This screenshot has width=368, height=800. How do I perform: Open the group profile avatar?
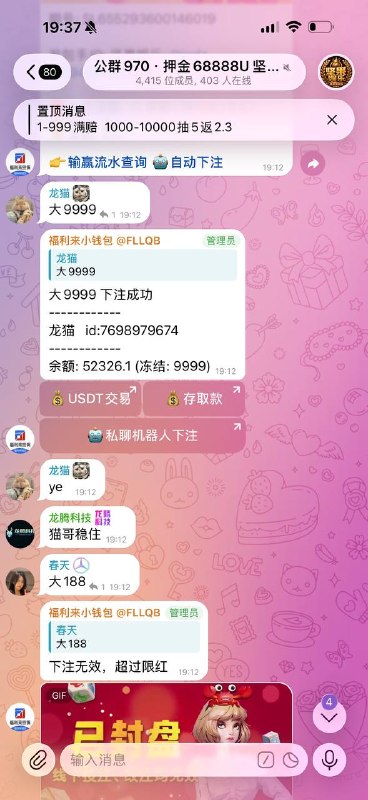[336, 72]
